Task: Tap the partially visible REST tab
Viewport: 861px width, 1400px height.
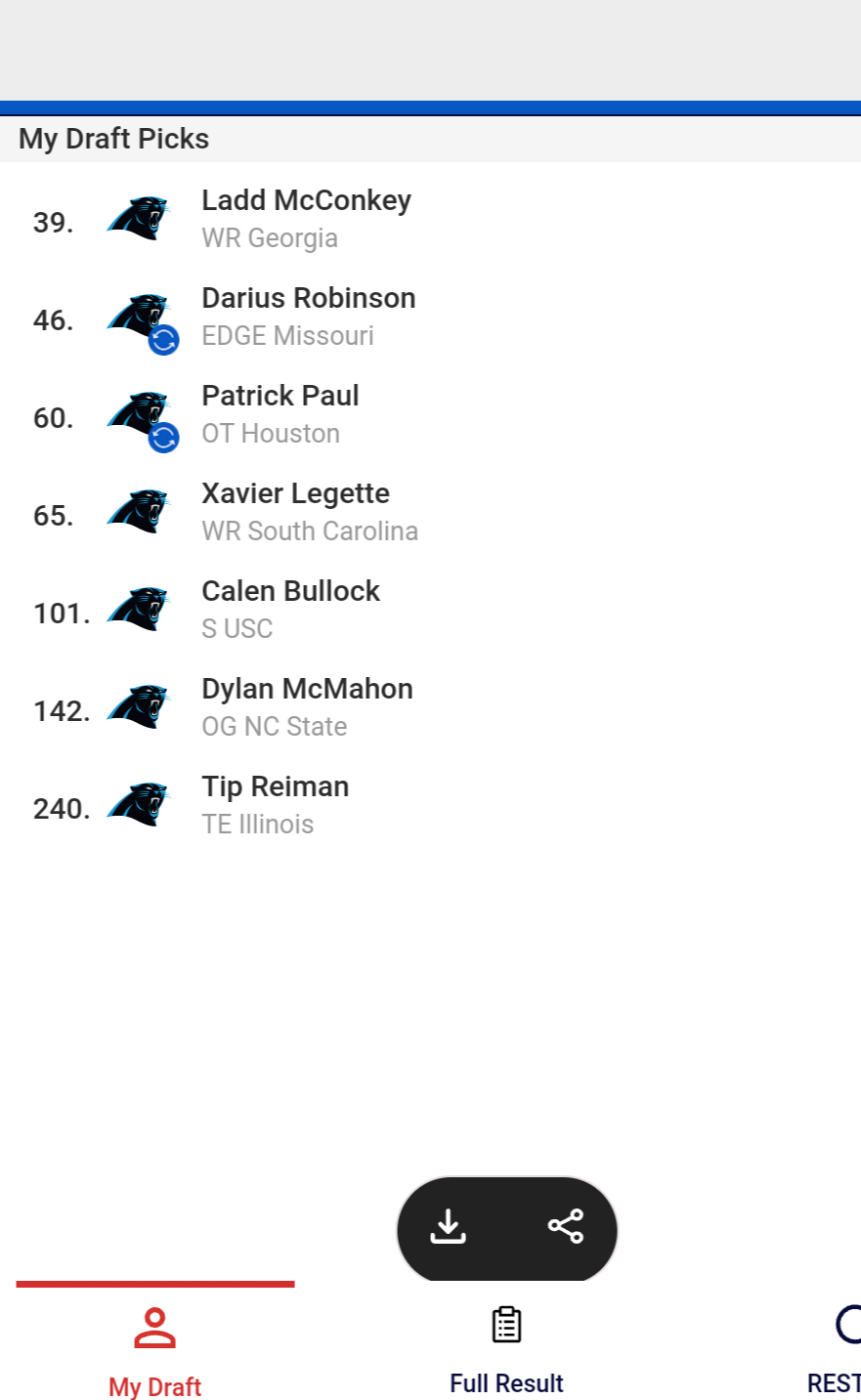Action: click(x=836, y=1349)
